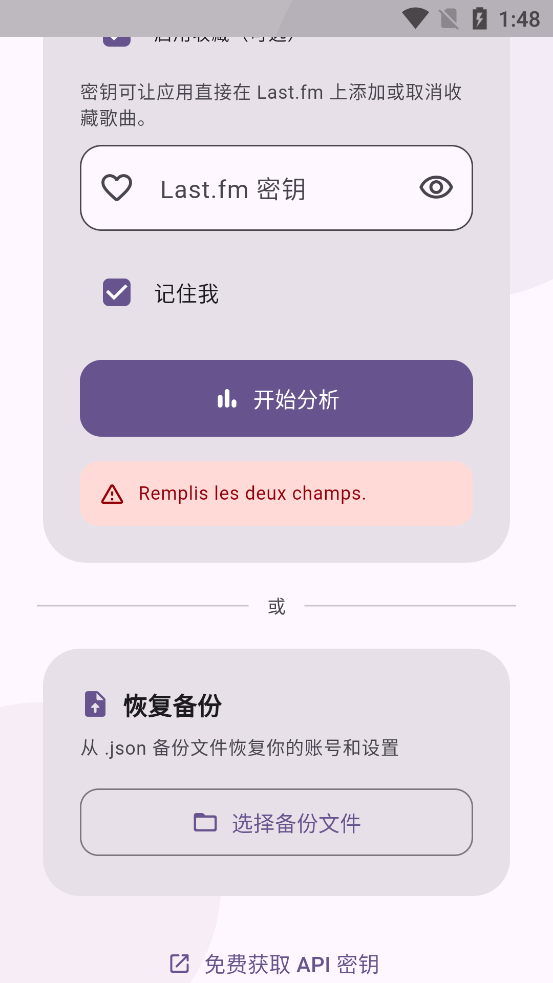The image size is (553, 983).
Task: Select 选择备份文件 to restore a backup
Action: click(276, 822)
